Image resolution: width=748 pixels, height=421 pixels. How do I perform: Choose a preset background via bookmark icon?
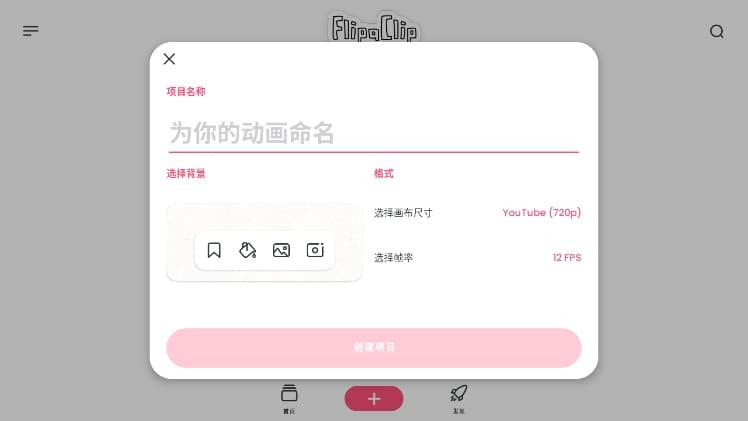[x=214, y=250]
